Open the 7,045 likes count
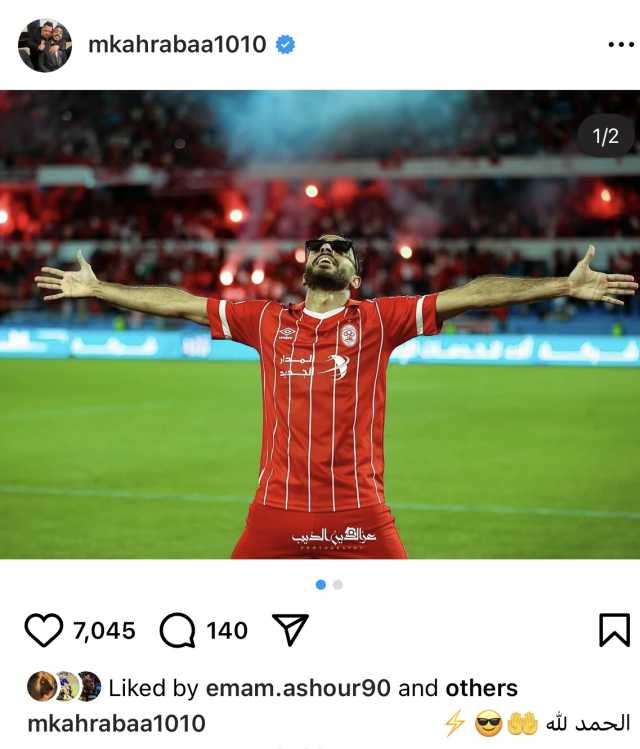This screenshot has width=640, height=749. click(103, 630)
